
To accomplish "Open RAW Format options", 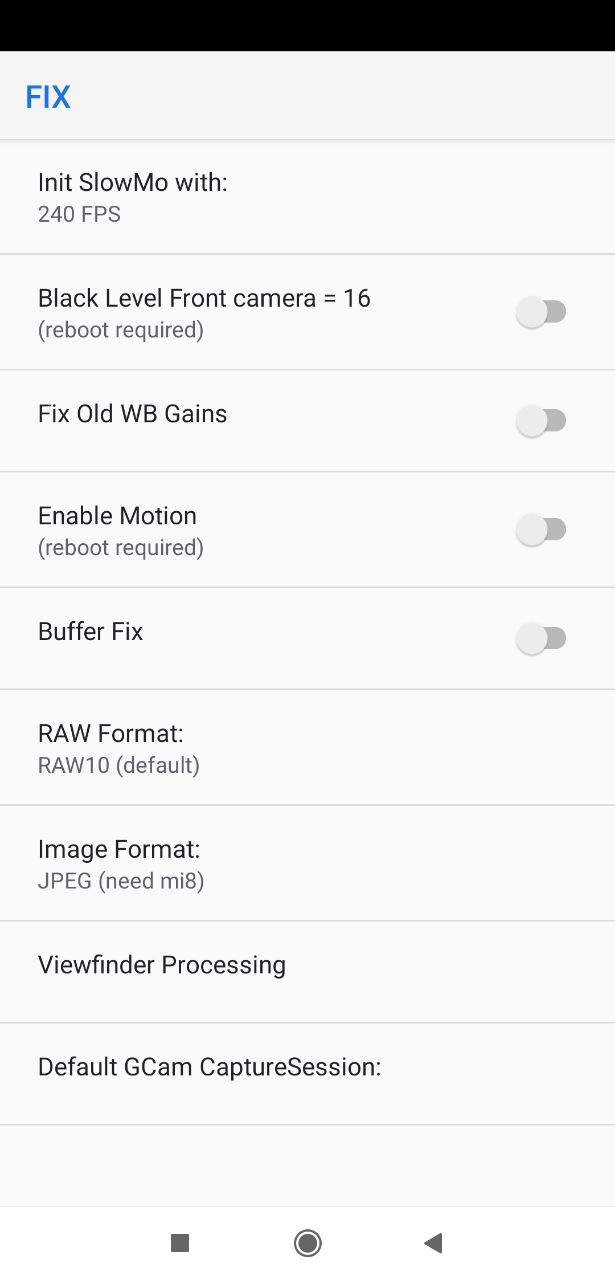I will pos(307,748).
